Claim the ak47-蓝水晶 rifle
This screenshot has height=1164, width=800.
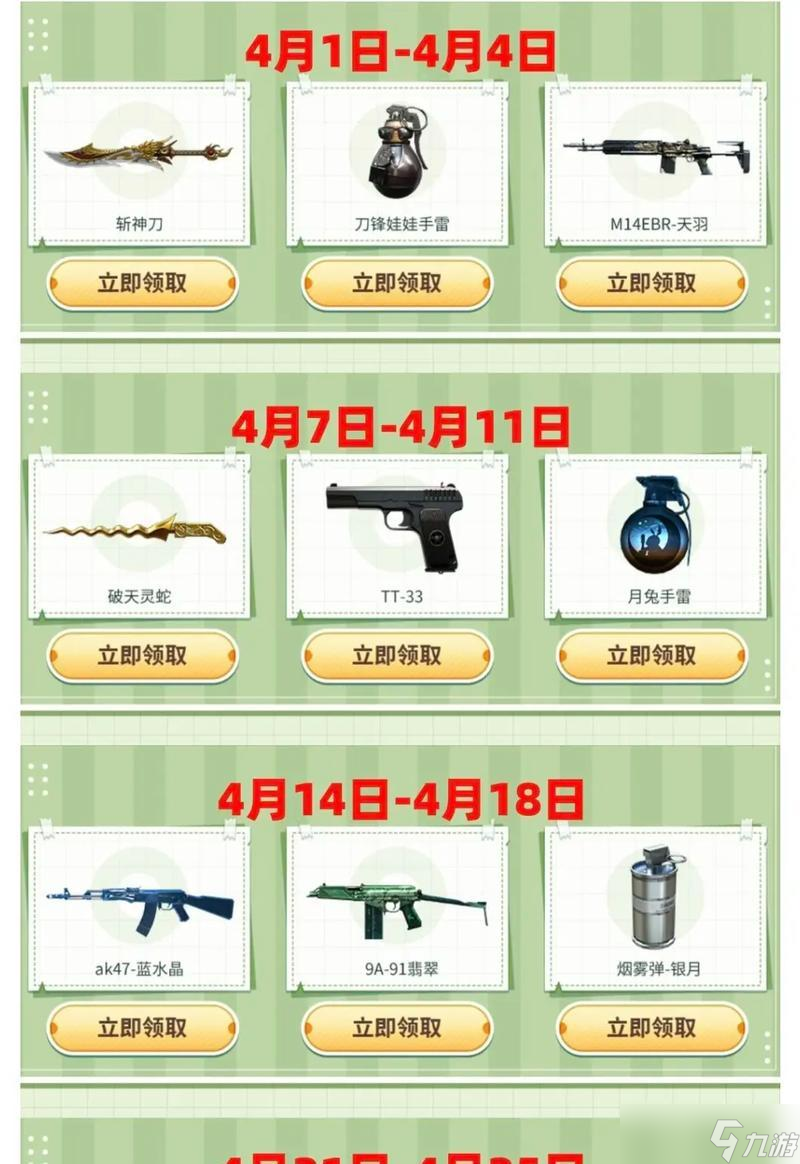(141, 1028)
